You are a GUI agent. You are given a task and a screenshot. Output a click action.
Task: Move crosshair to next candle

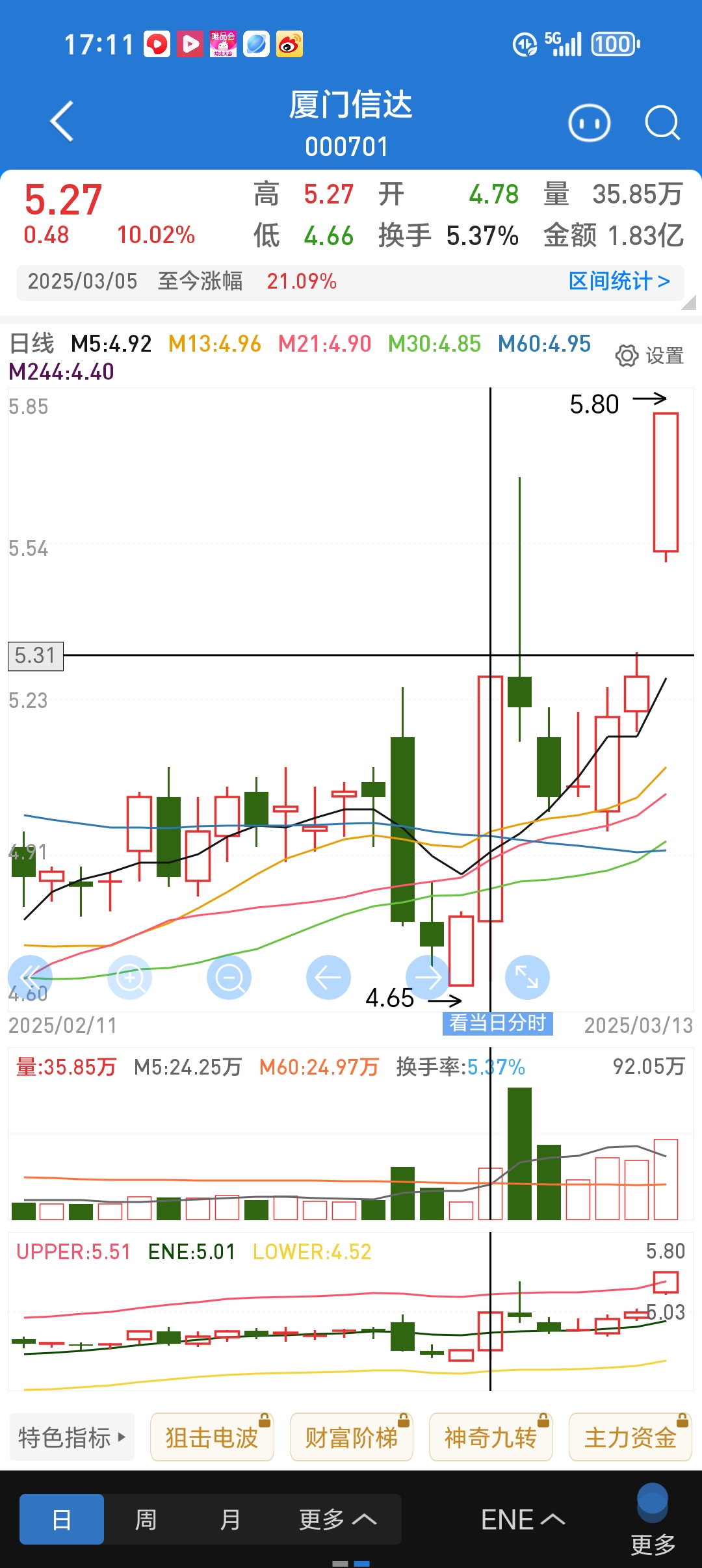427,978
